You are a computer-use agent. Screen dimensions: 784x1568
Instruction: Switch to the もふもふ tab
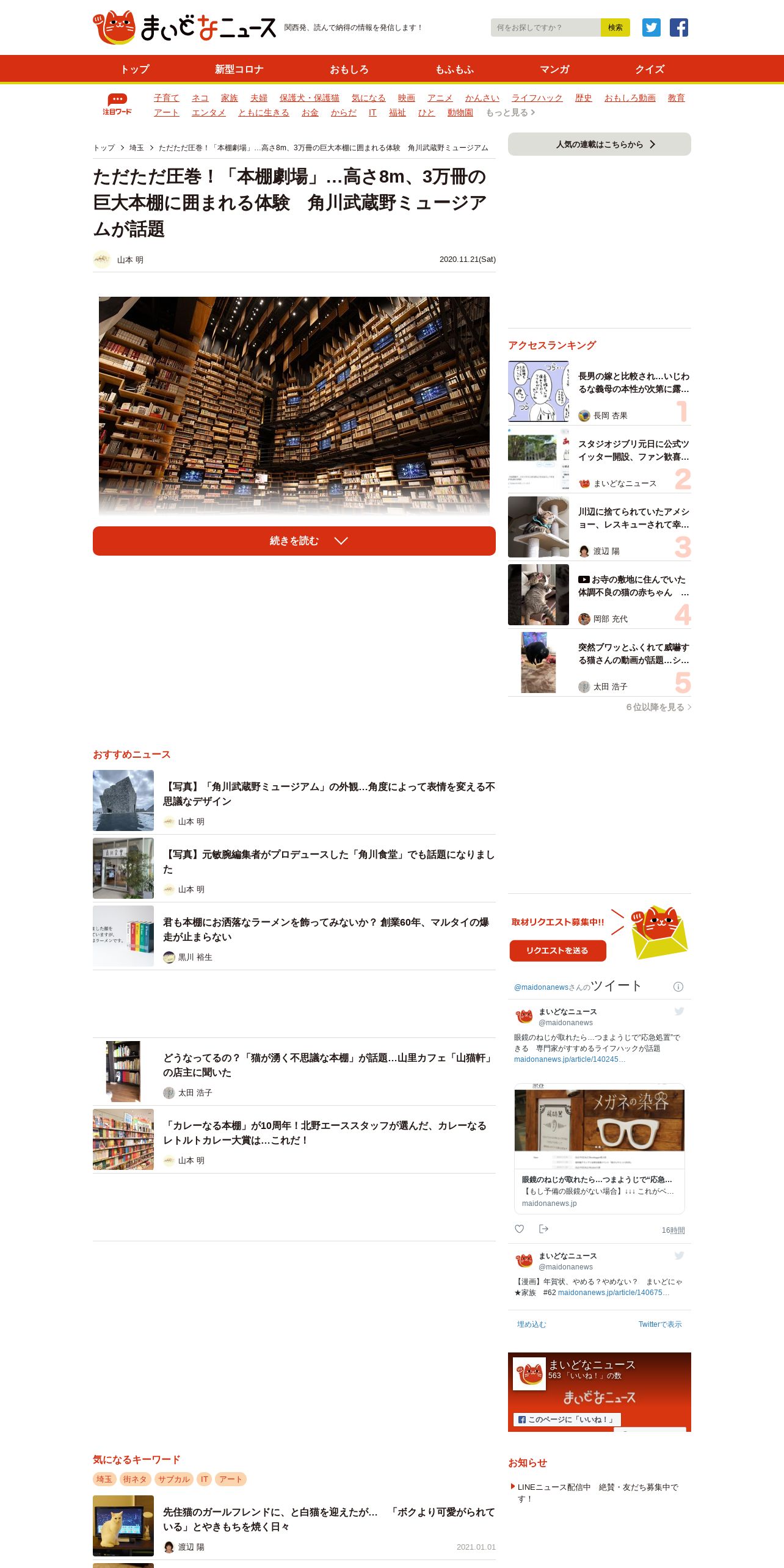(454, 69)
